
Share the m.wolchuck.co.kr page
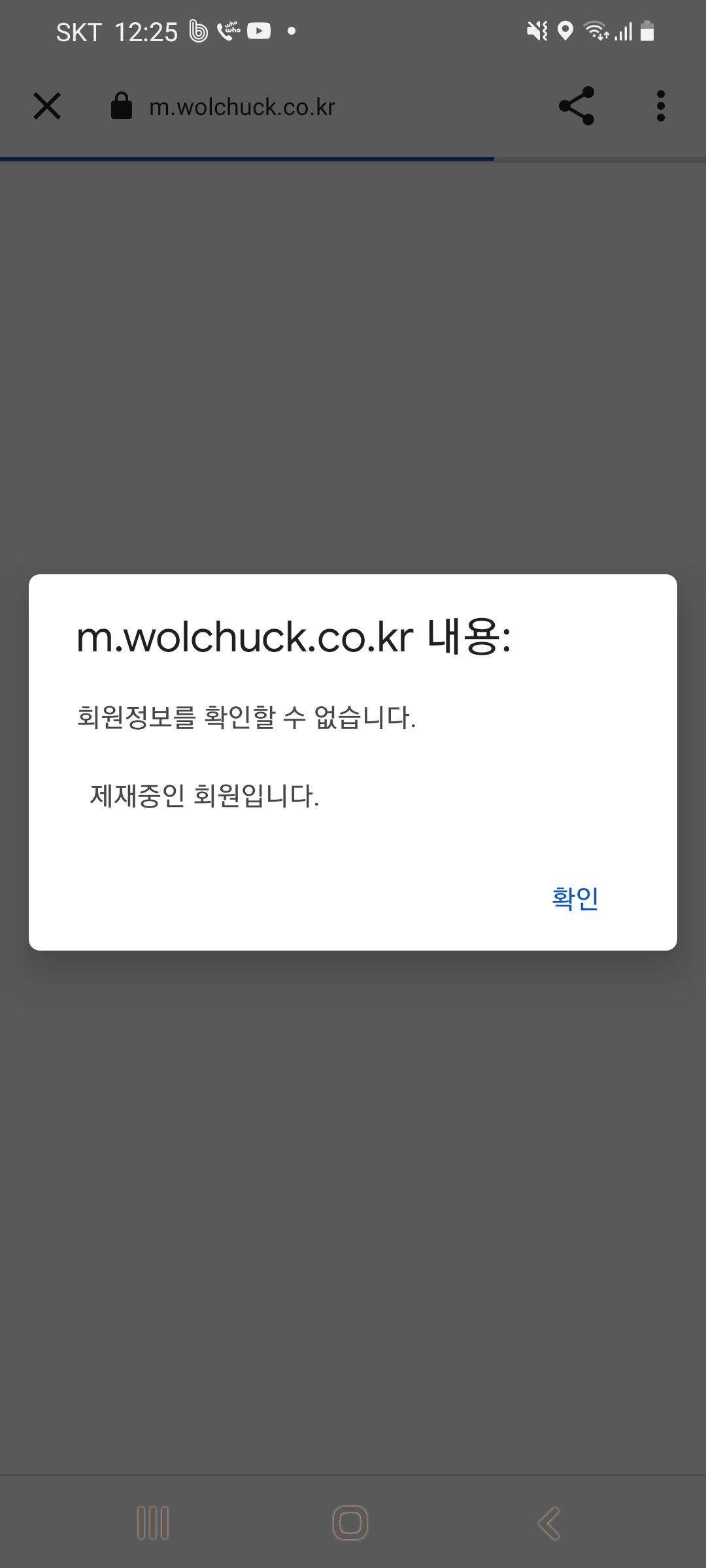577,106
